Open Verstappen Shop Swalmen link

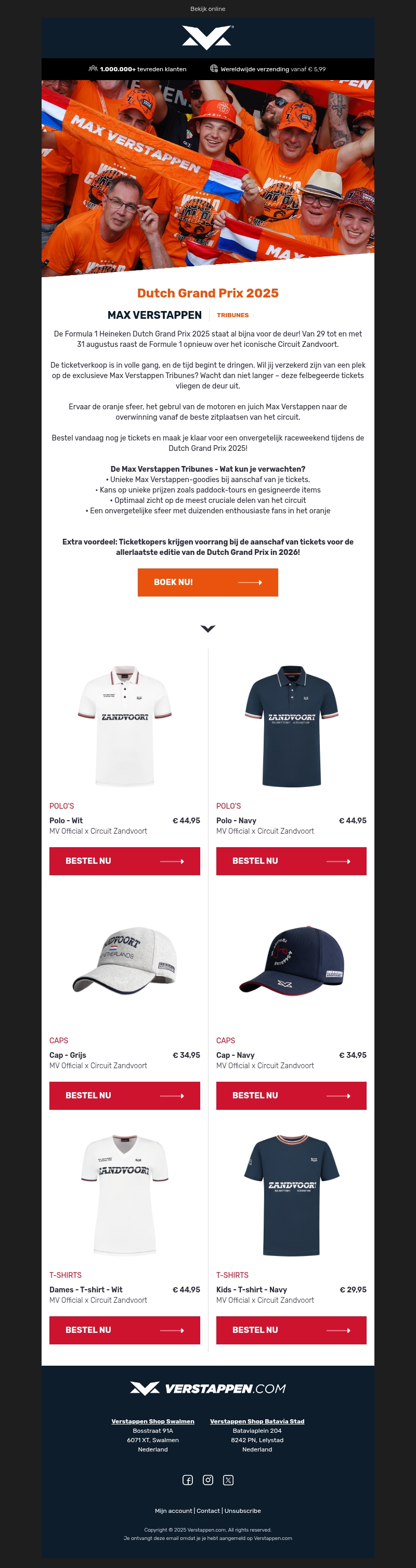click(153, 1421)
